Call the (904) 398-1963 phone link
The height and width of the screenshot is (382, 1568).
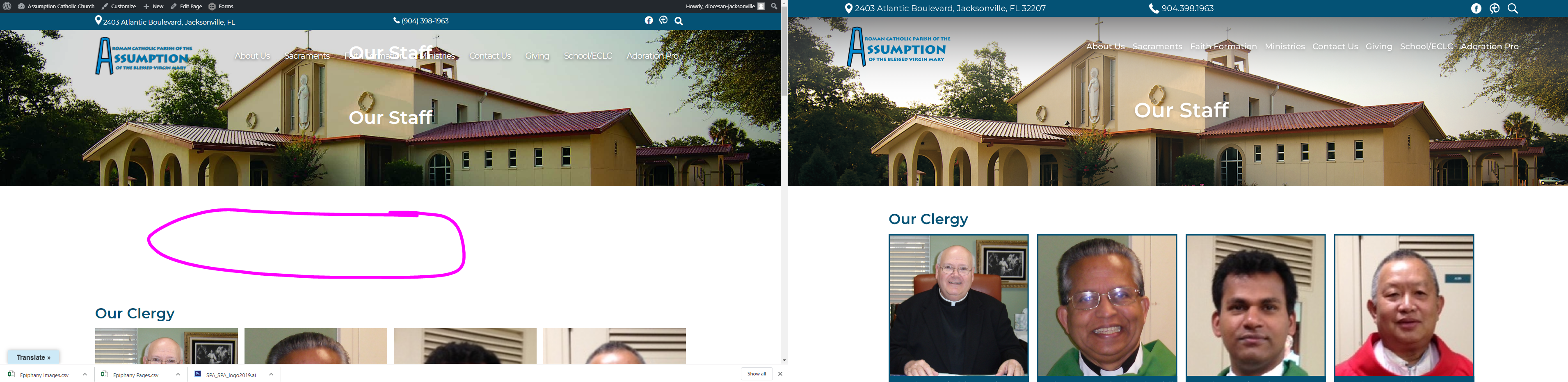pos(421,21)
